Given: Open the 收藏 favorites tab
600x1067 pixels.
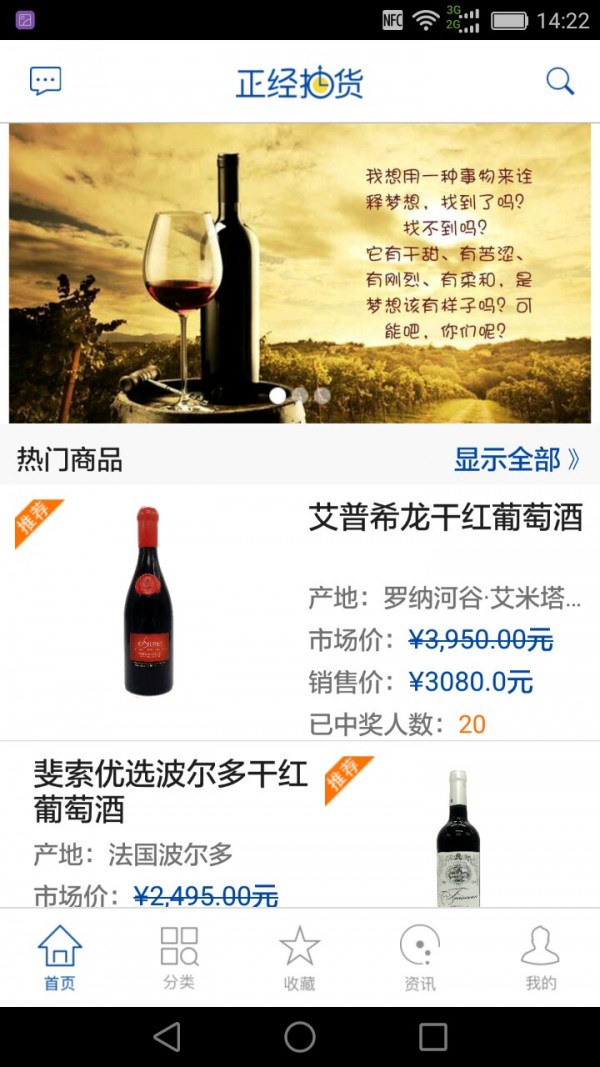Looking at the screenshot, I should point(299,957).
